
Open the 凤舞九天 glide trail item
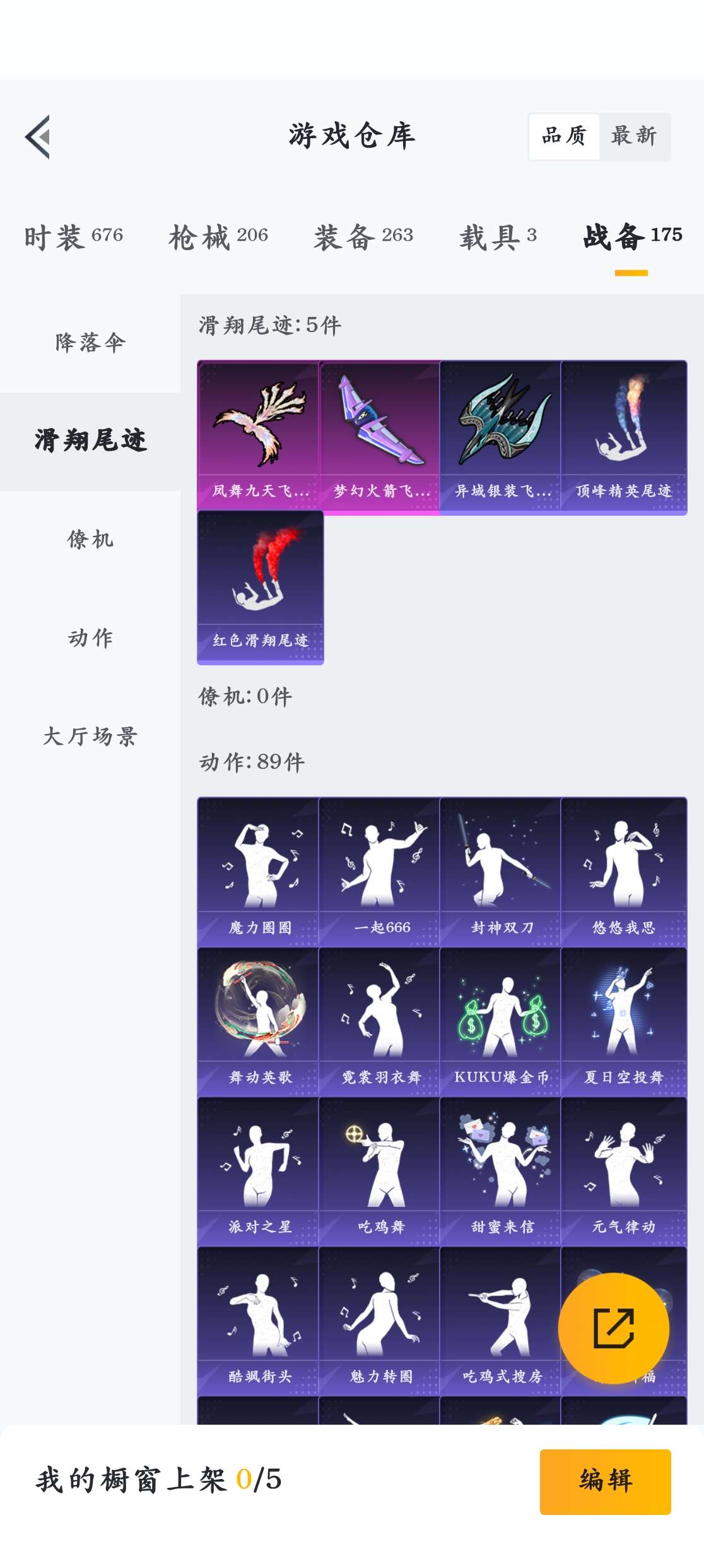(258, 436)
